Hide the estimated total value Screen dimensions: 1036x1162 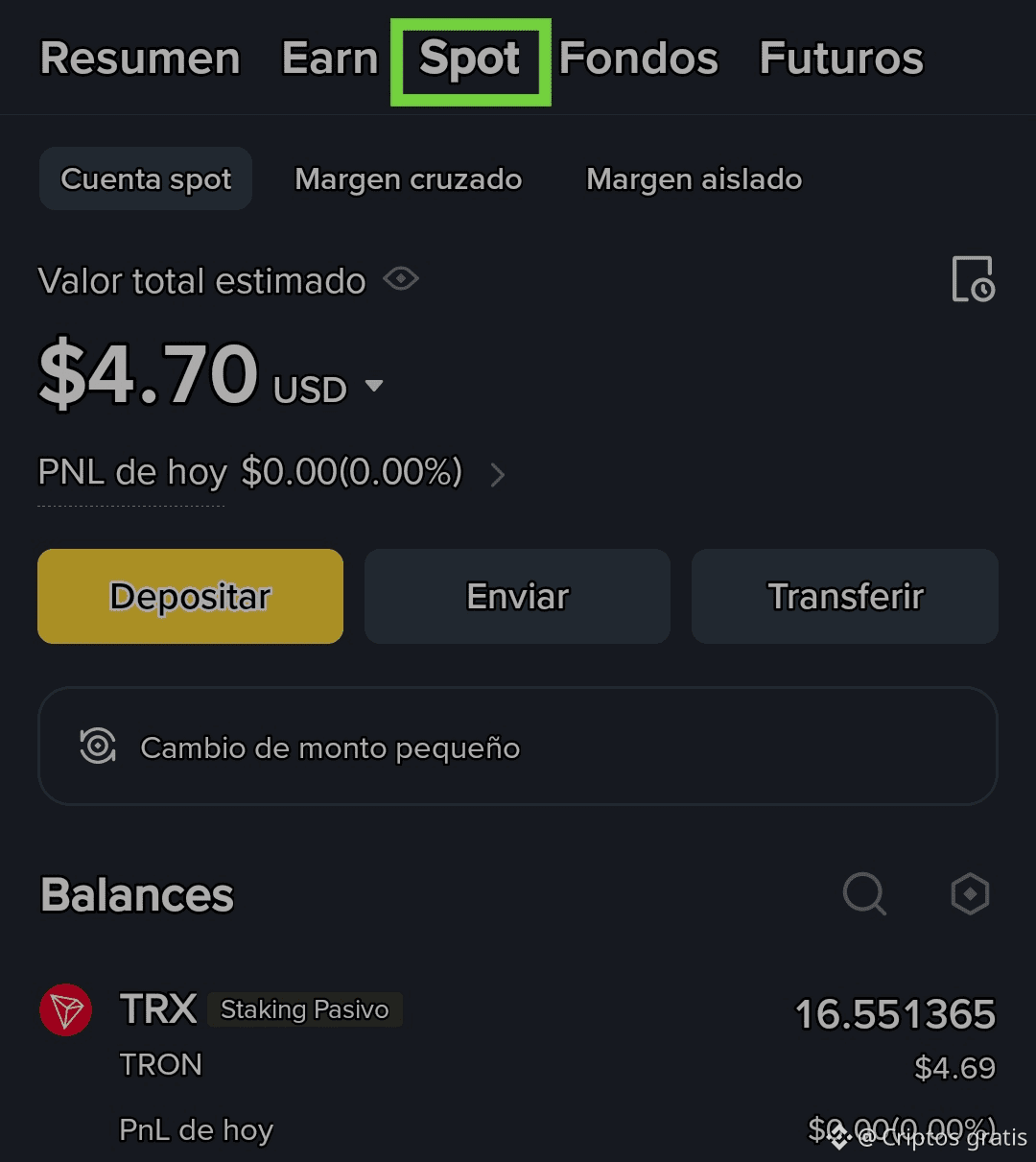point(401,279)
